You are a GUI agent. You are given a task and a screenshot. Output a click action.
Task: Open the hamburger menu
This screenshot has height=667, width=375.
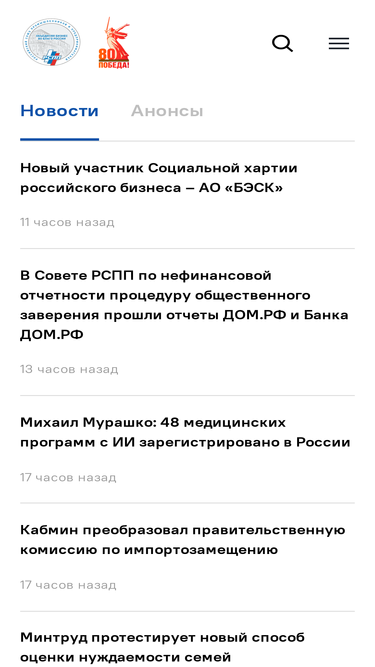click(x=339, y=43)
